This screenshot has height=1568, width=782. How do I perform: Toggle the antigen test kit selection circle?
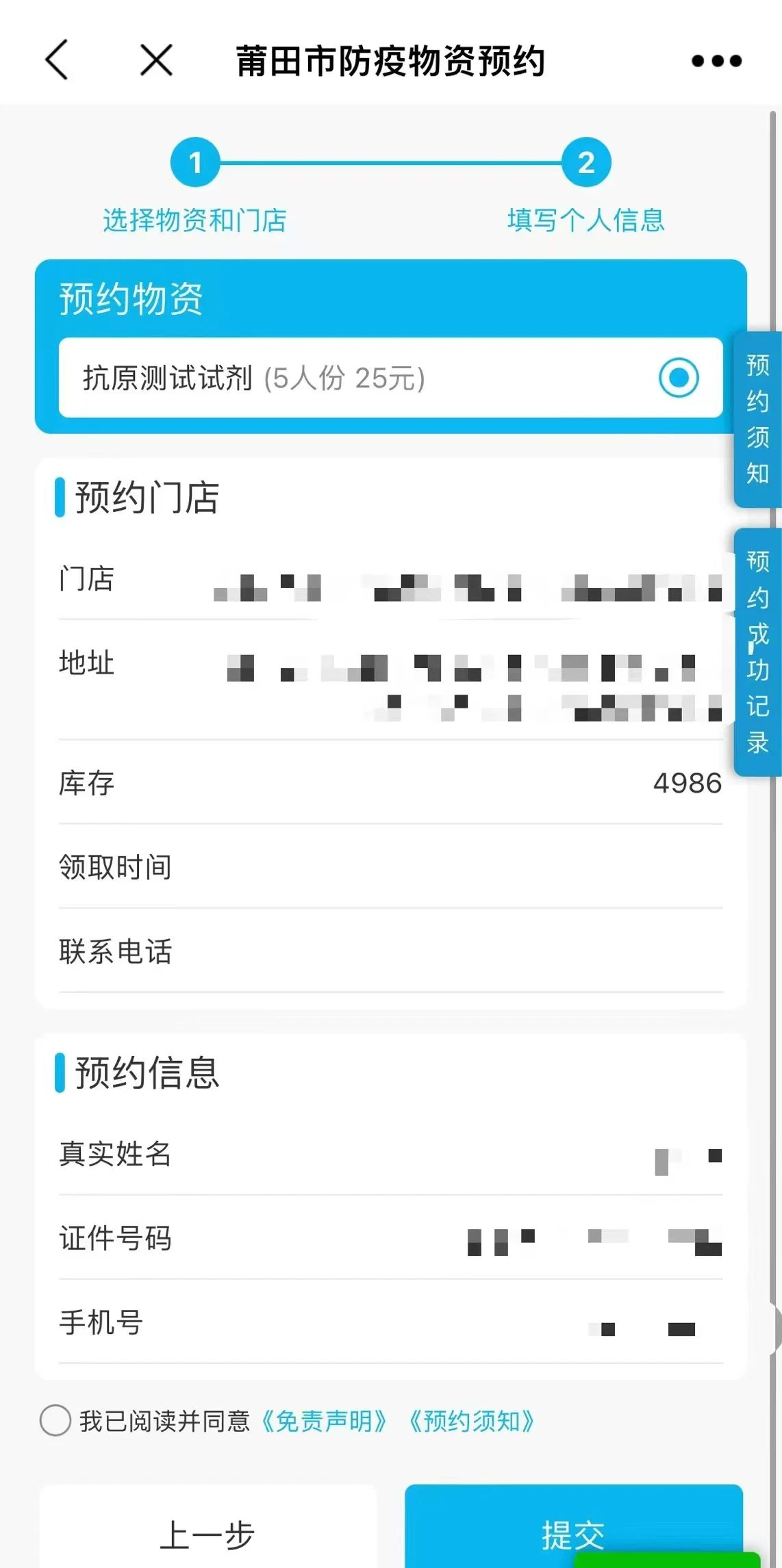tap(678, 377)
